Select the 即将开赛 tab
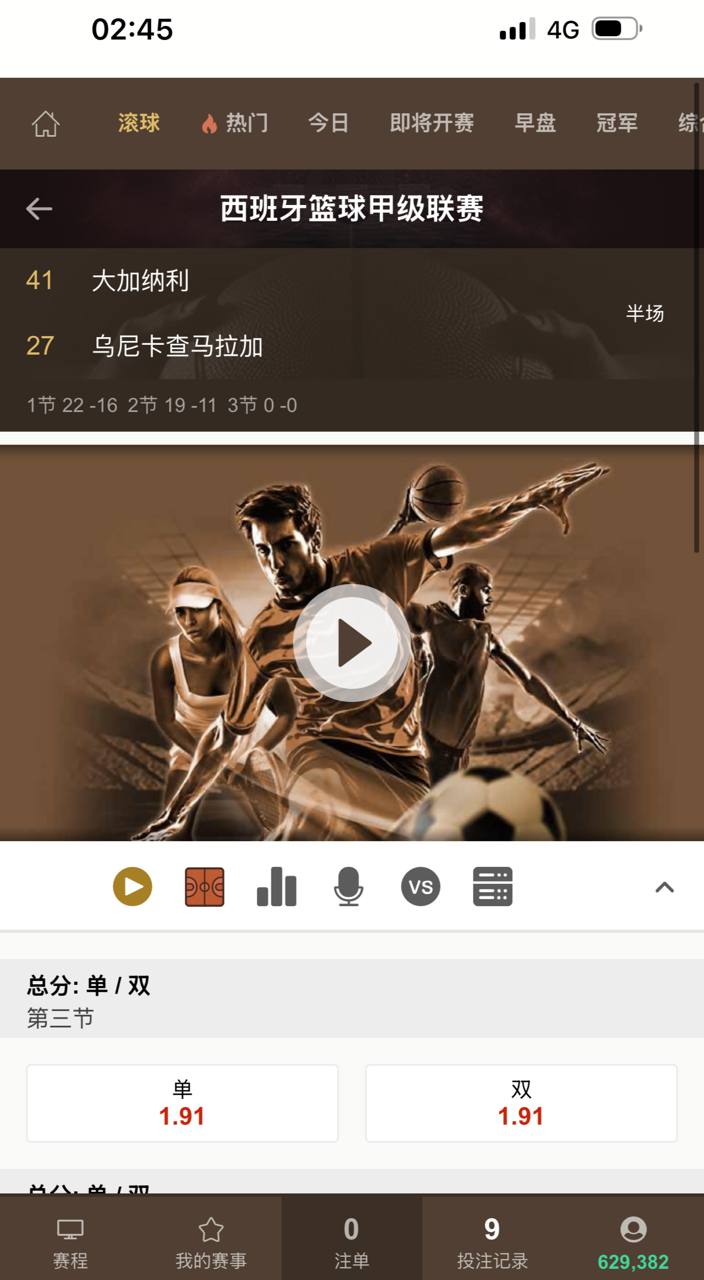 [432, 123]
